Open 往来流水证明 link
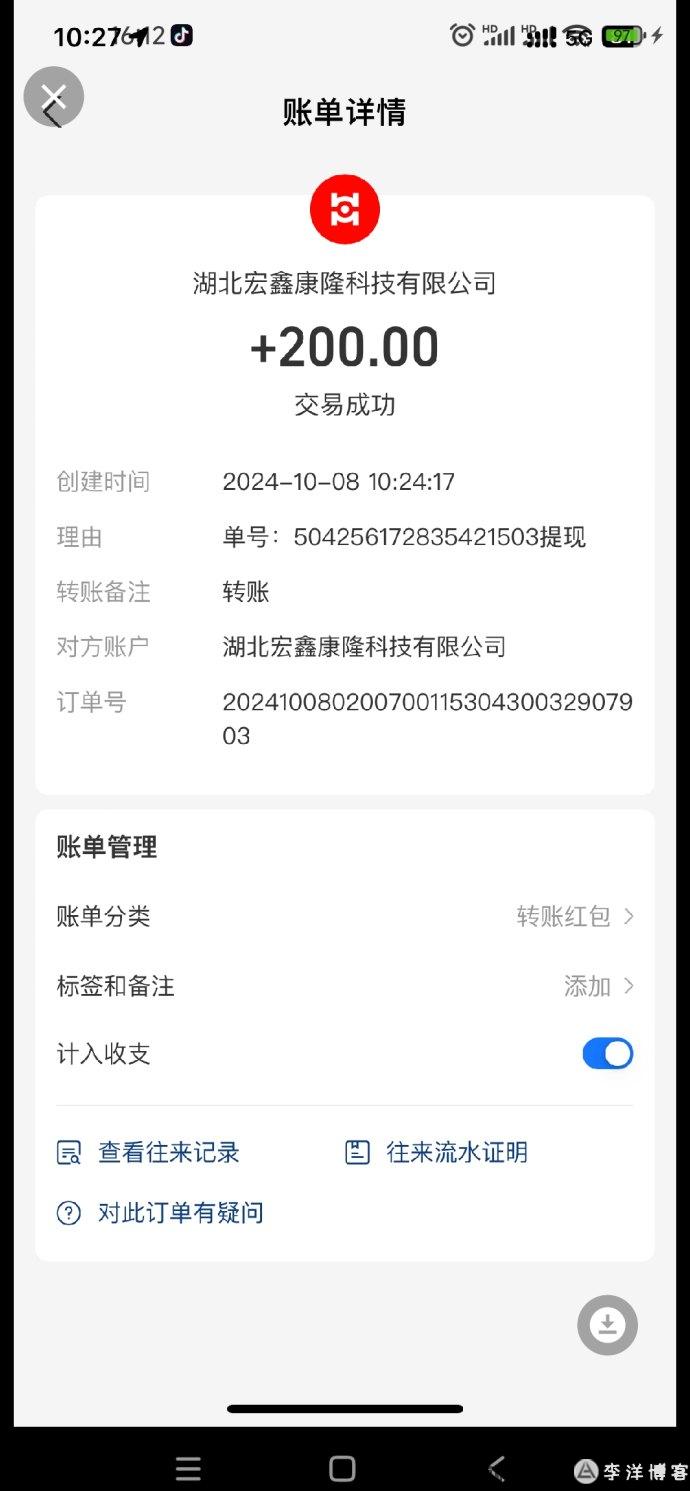This screenshot has height=1491, width=690. tap(437, 1152)
